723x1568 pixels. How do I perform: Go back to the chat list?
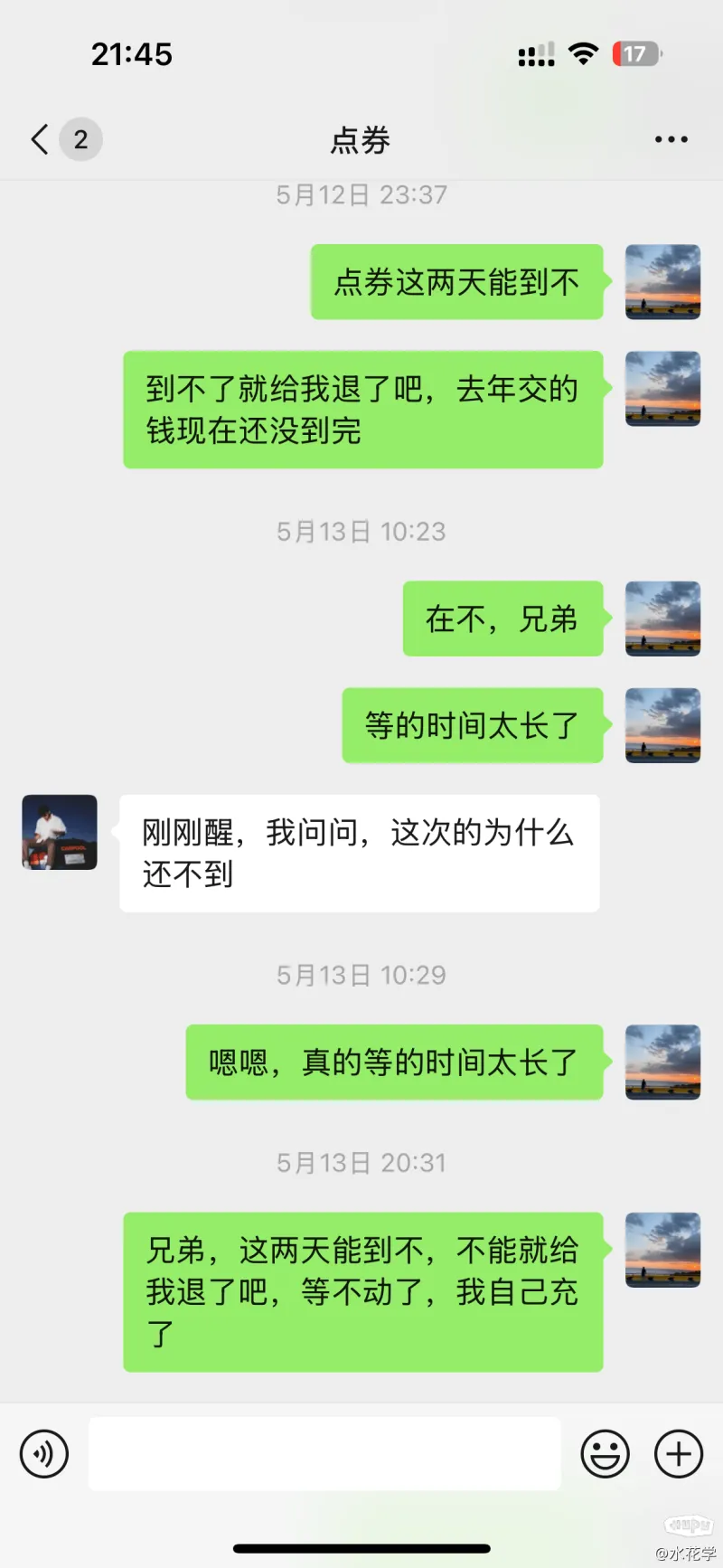click(41, 140)
